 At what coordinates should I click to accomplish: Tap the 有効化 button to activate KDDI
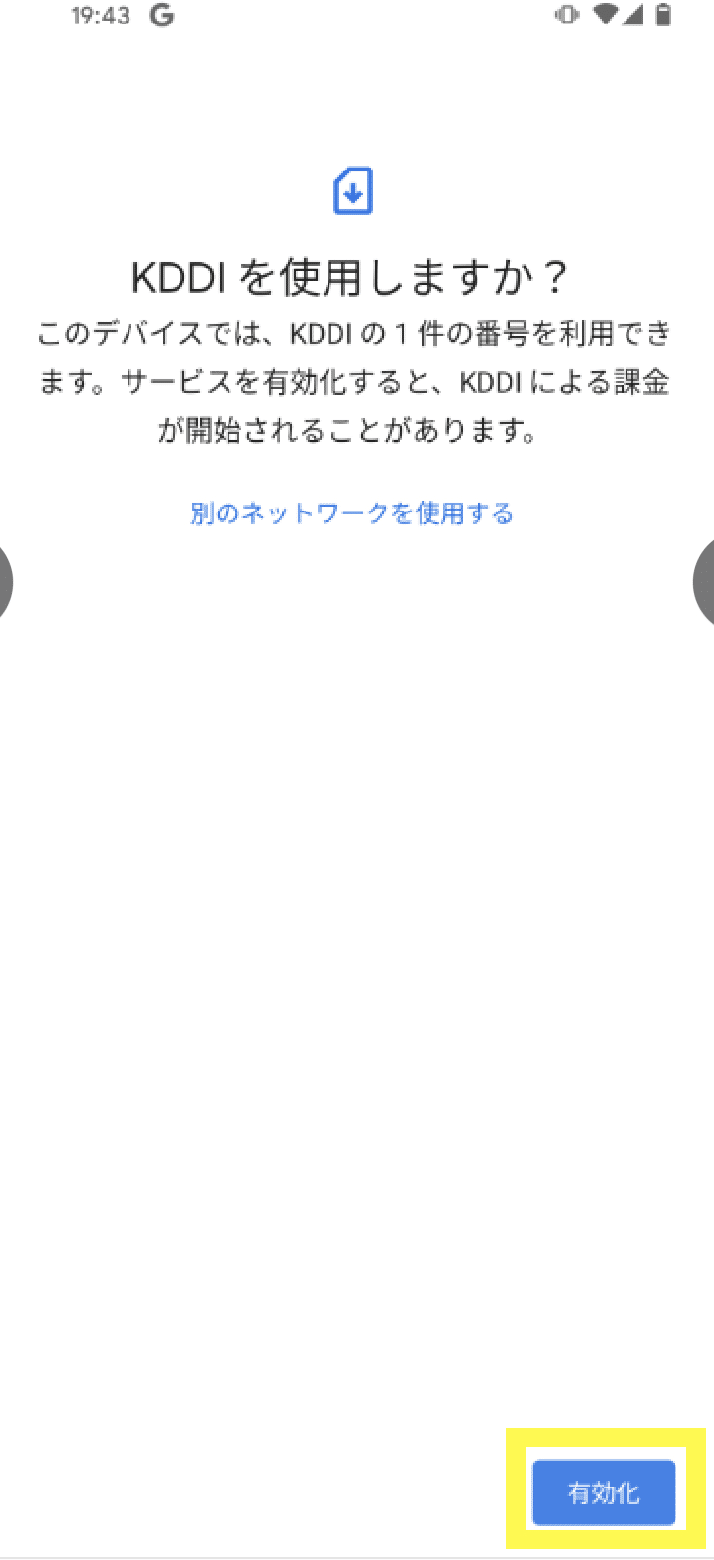point(603,1493)
